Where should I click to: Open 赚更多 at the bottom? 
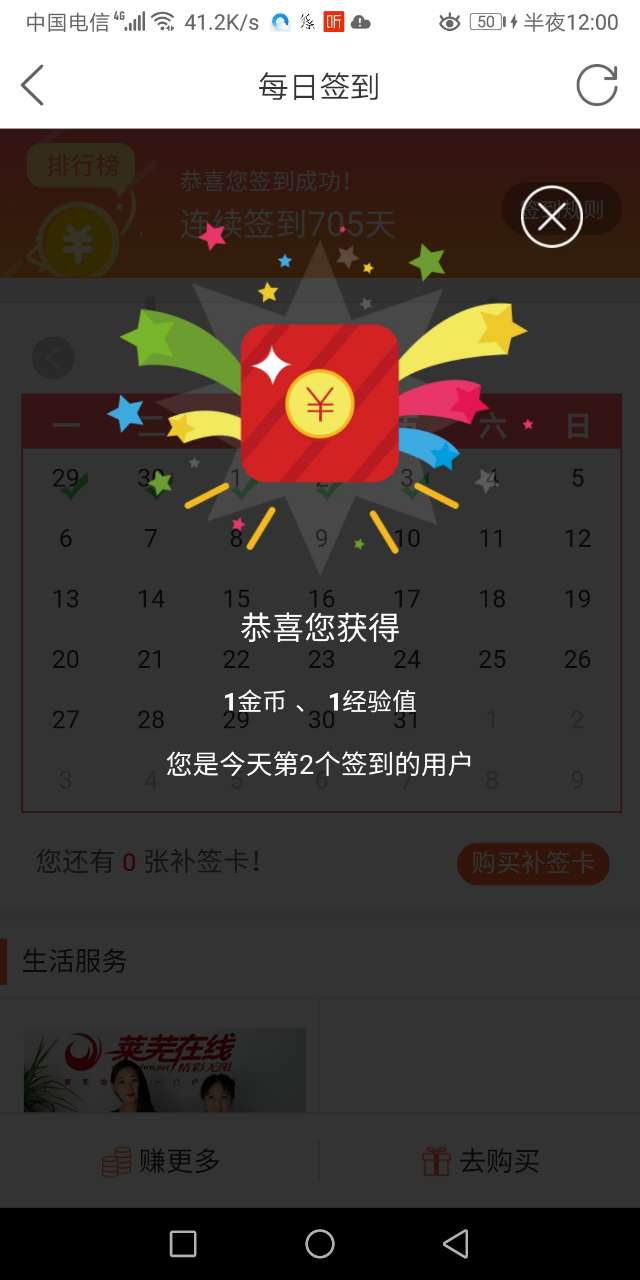pyautogui.click(x=160, y=1161)
